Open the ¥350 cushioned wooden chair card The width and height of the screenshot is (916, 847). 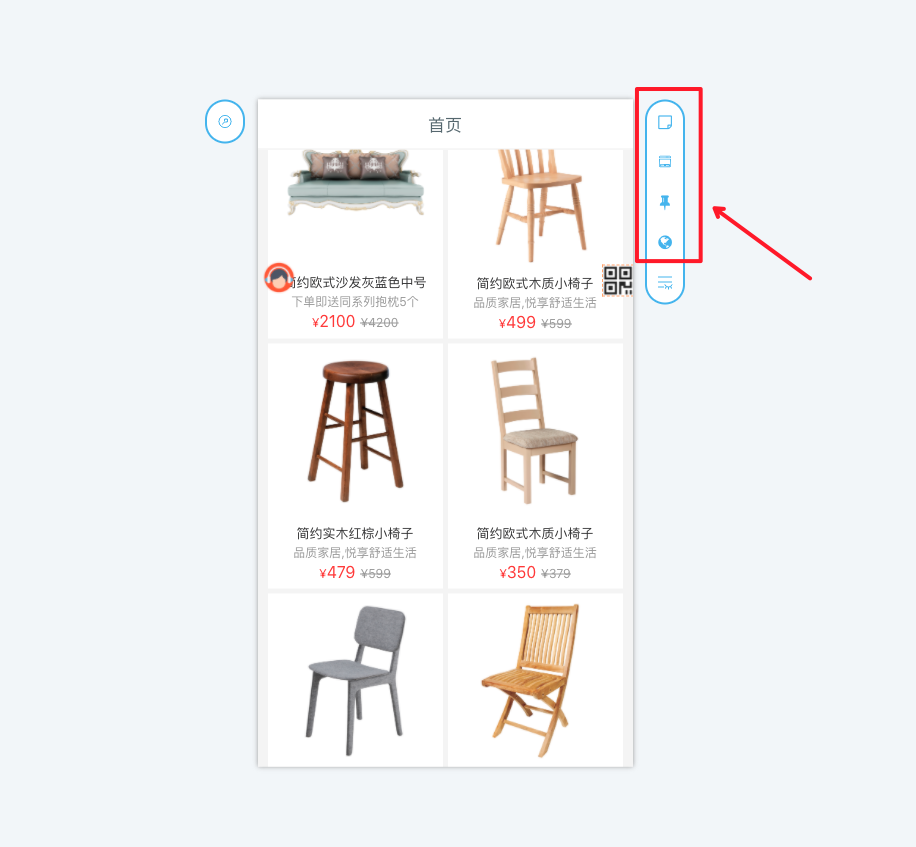(535, 465)
